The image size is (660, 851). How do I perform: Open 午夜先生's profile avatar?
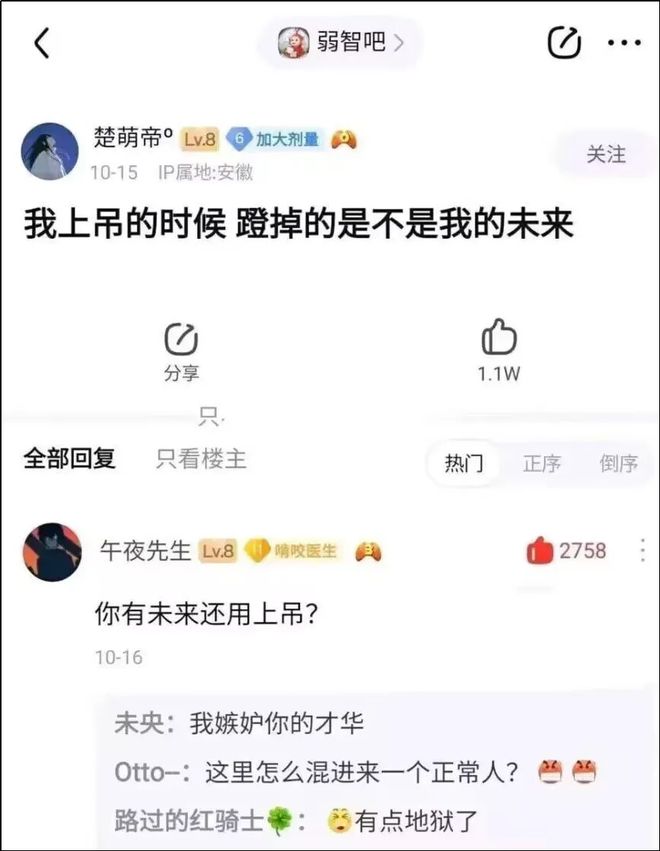tap(52, 552)
